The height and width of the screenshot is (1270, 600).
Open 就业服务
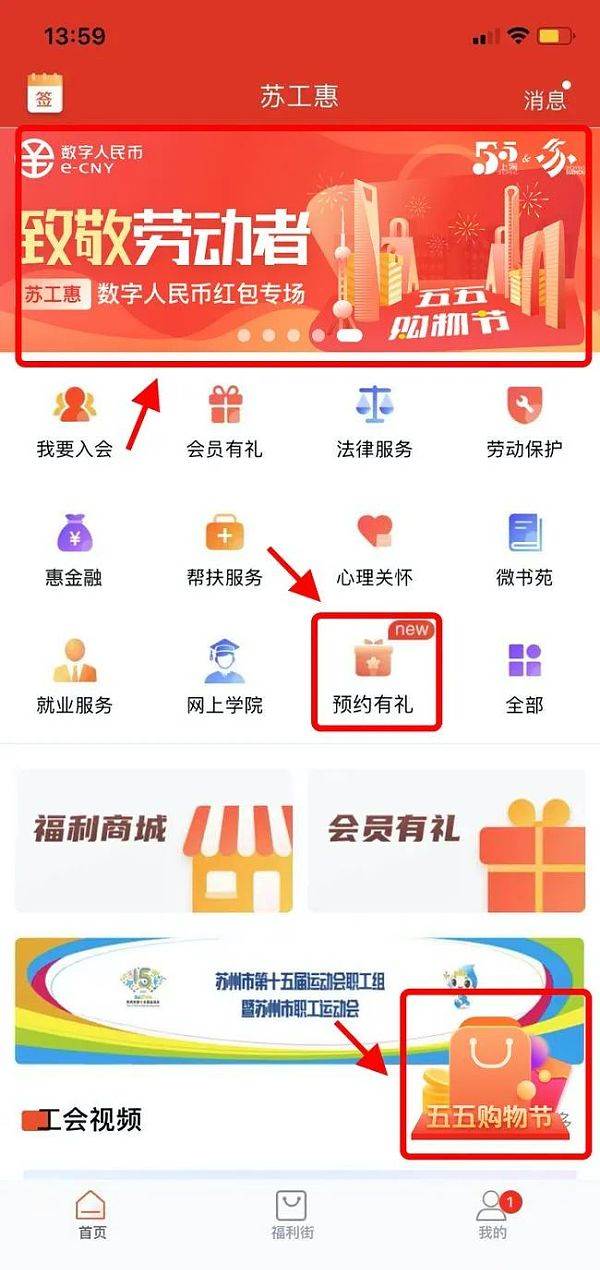click(x=75, y=677)
